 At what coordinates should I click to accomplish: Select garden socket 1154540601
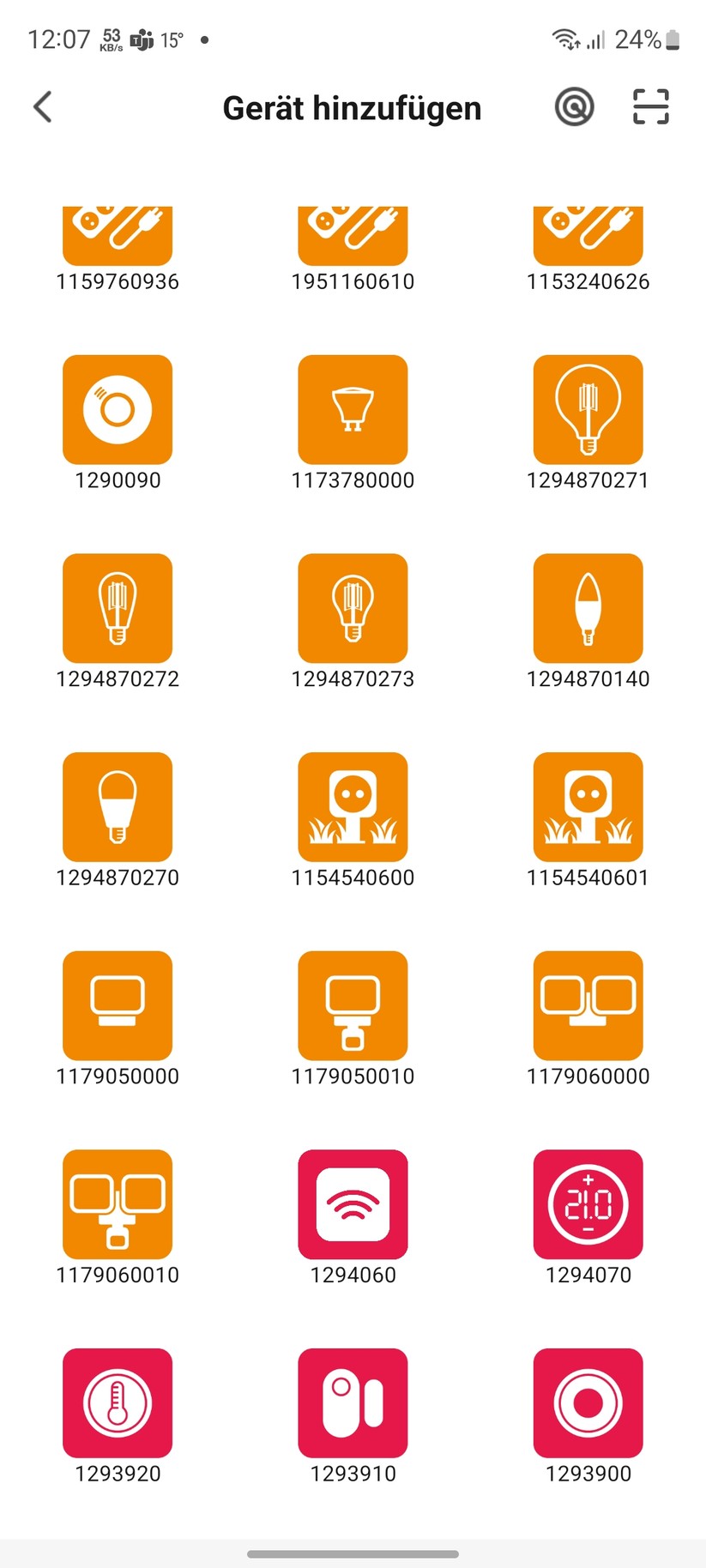point(588,806)
